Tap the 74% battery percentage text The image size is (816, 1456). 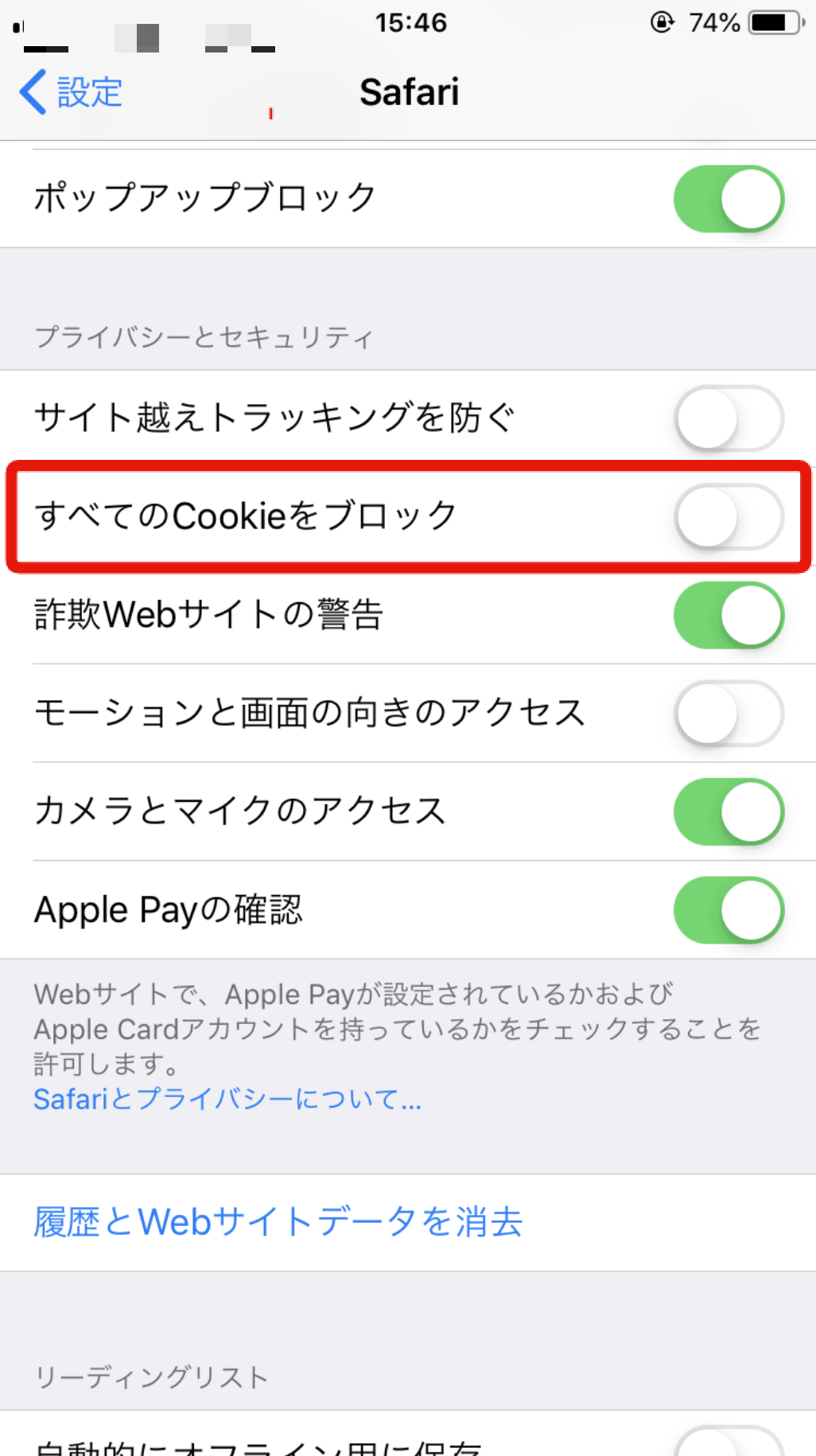[x=714, y=22]
